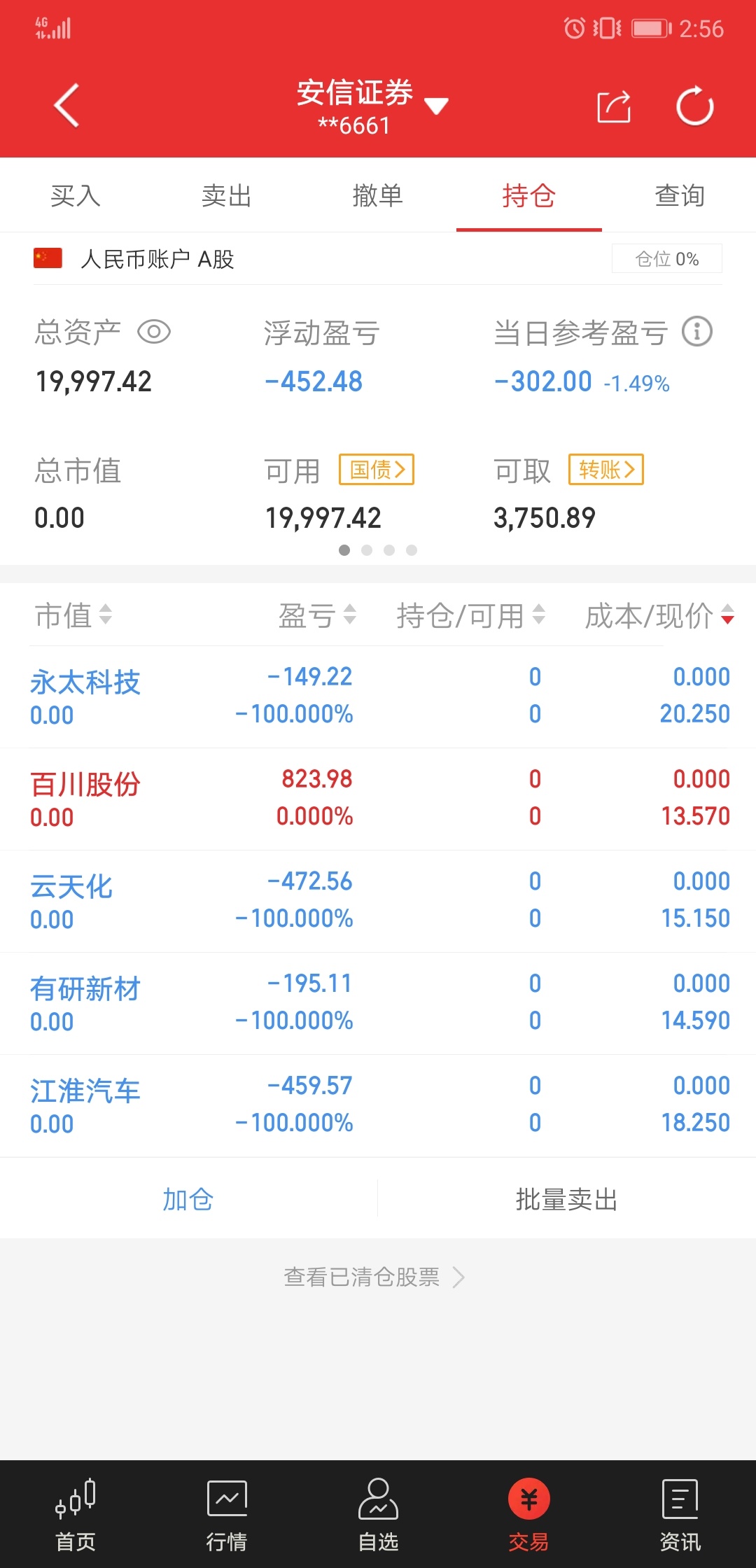View cleared stocks via 查看已清仓股票
Viewport: 756px width, 1568px height.
(x=374, y=1277)
